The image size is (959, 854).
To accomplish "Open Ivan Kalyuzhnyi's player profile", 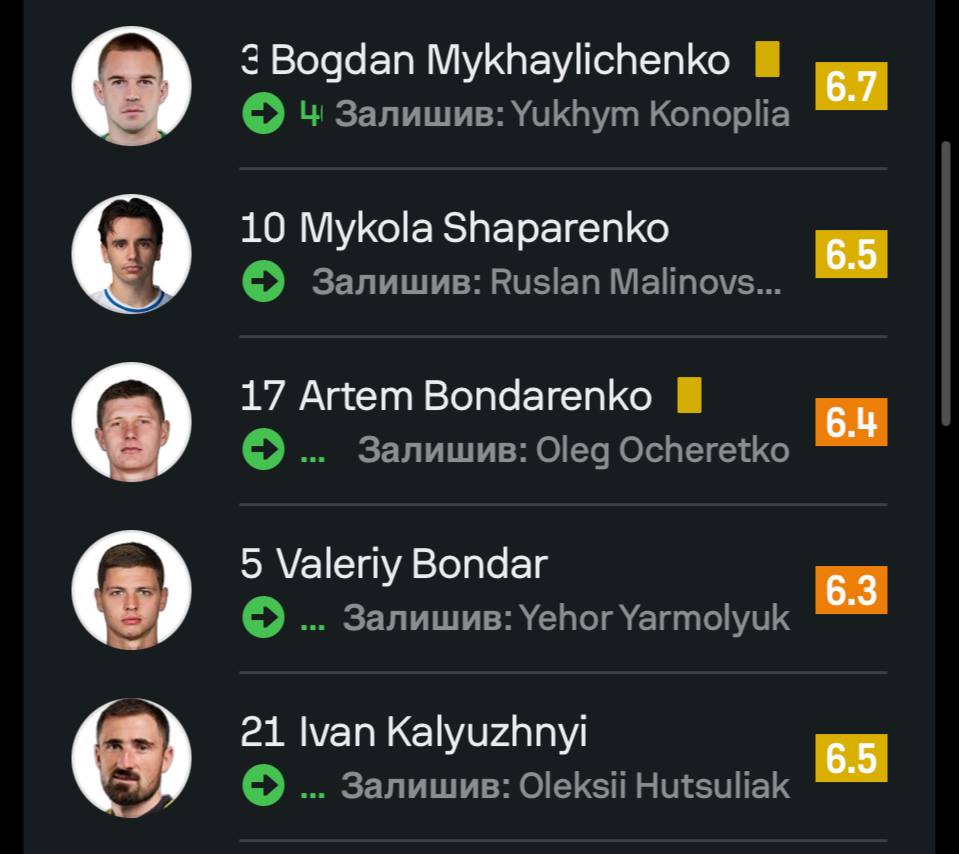I will [441, 733].
